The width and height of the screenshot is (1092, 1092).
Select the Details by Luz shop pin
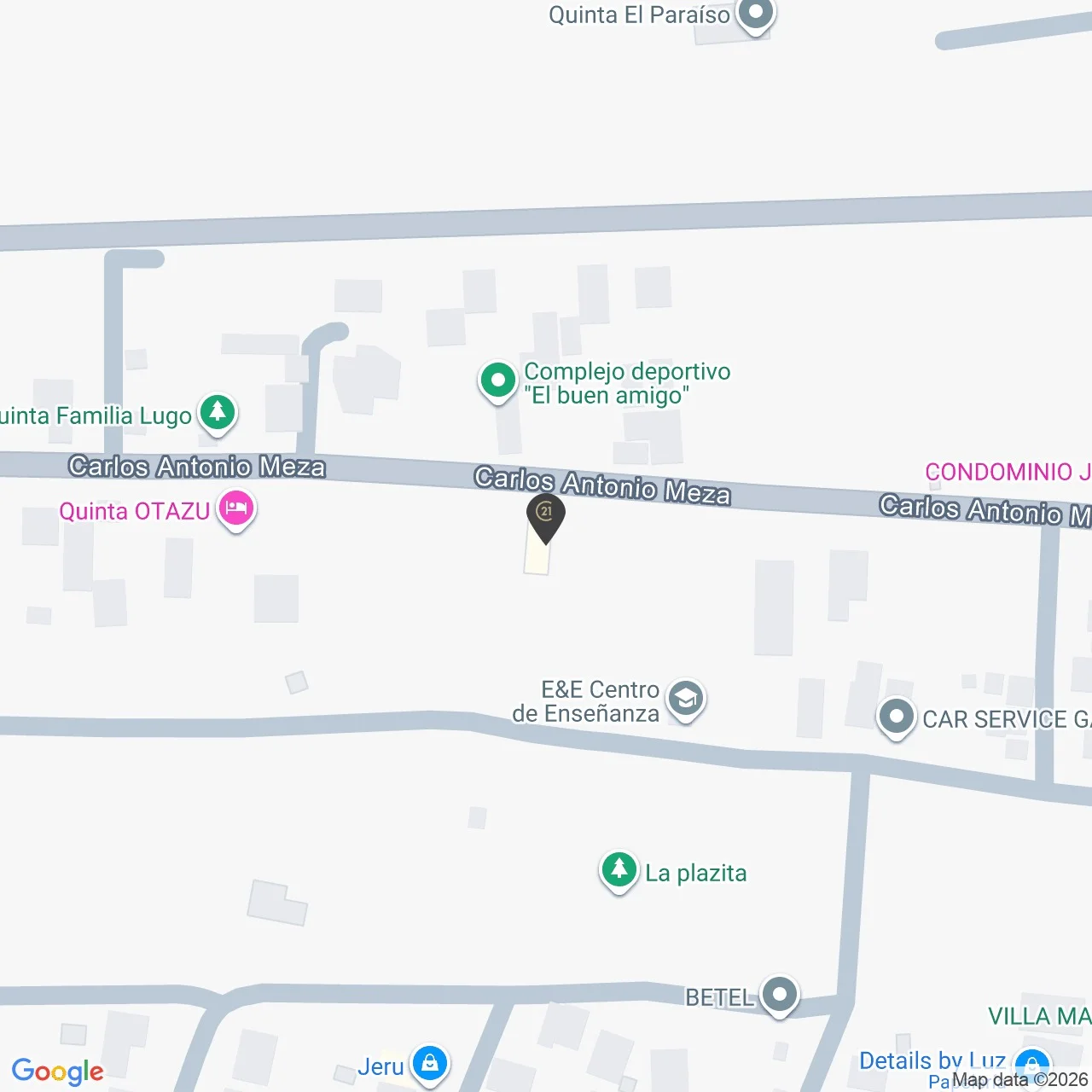click(x=1031, y=1064)
